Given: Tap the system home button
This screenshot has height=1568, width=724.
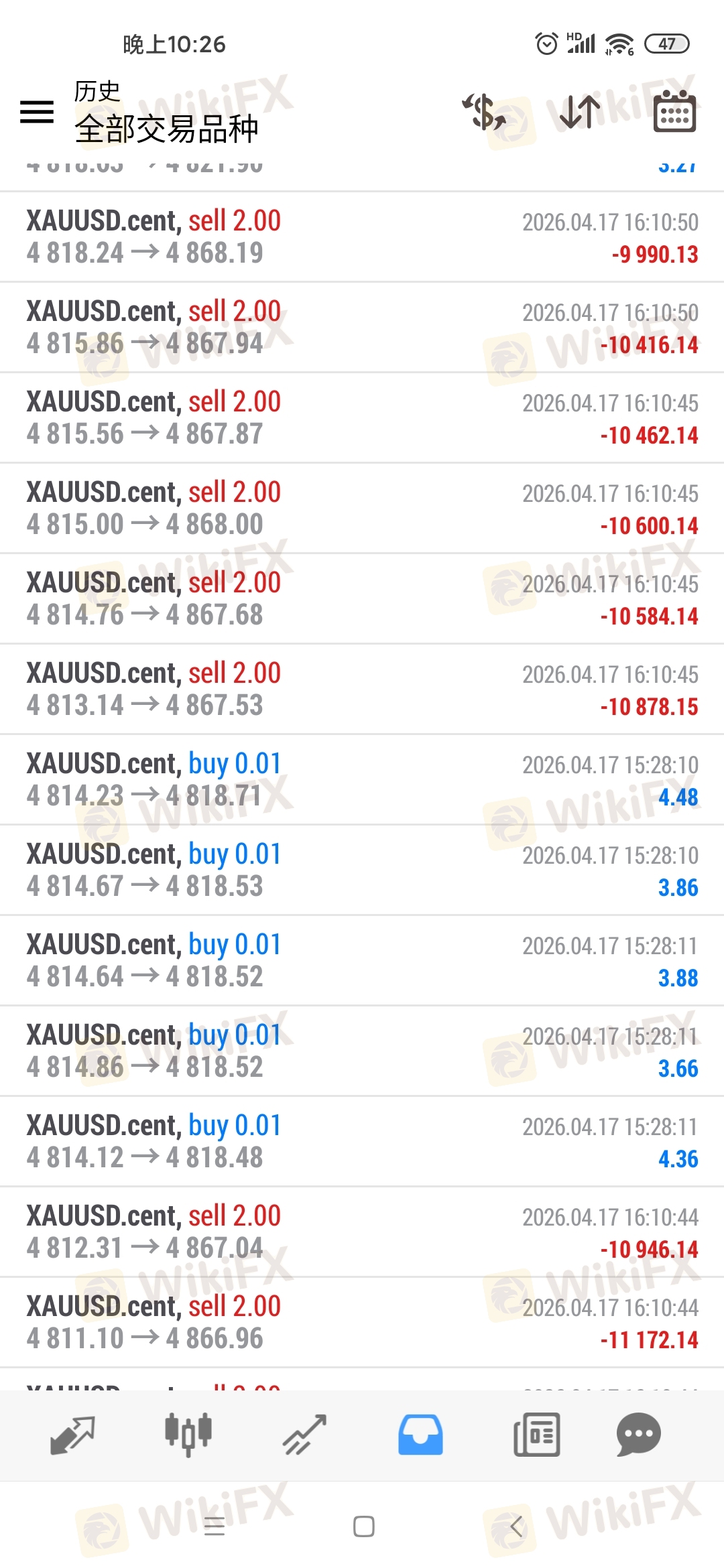Looking at the screenshot, I should tap(363, 1526).
